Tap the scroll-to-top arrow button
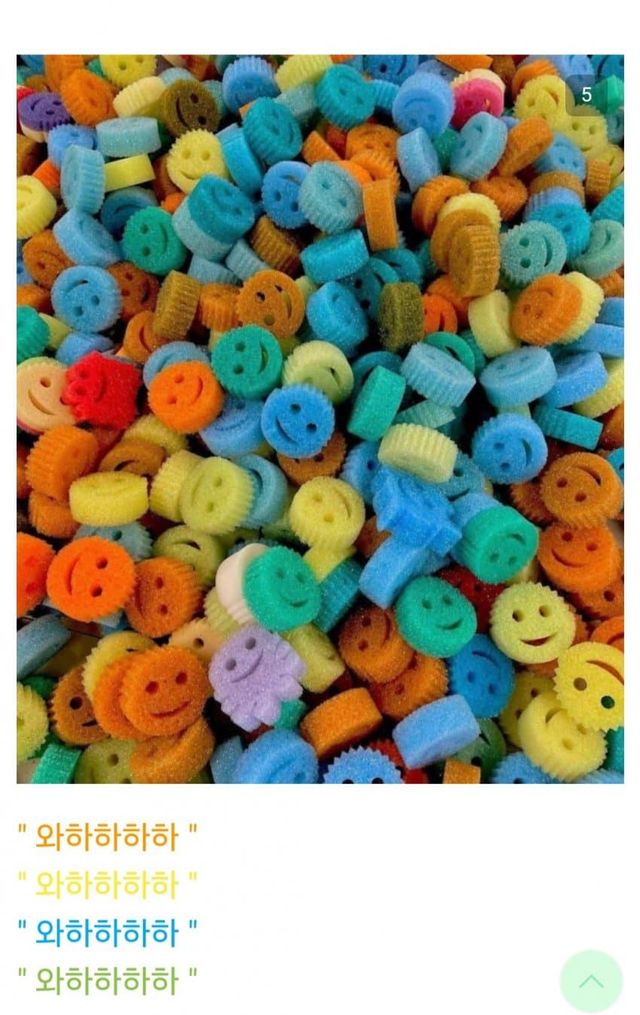Image resolution: width=640 pixels, height=1015 pixels. [591, 981]
